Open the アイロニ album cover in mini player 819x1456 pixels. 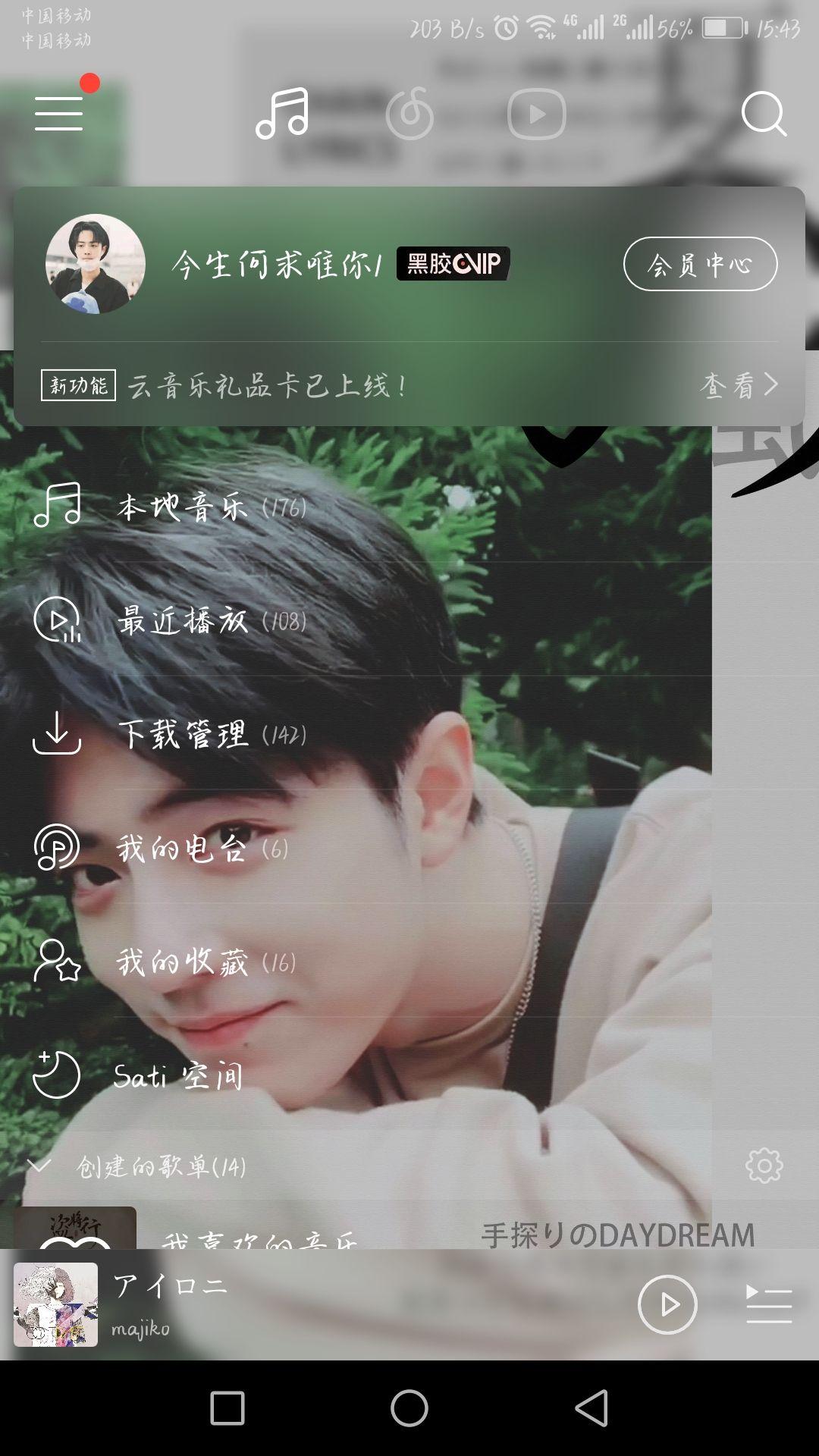[x=55, y=1304]
